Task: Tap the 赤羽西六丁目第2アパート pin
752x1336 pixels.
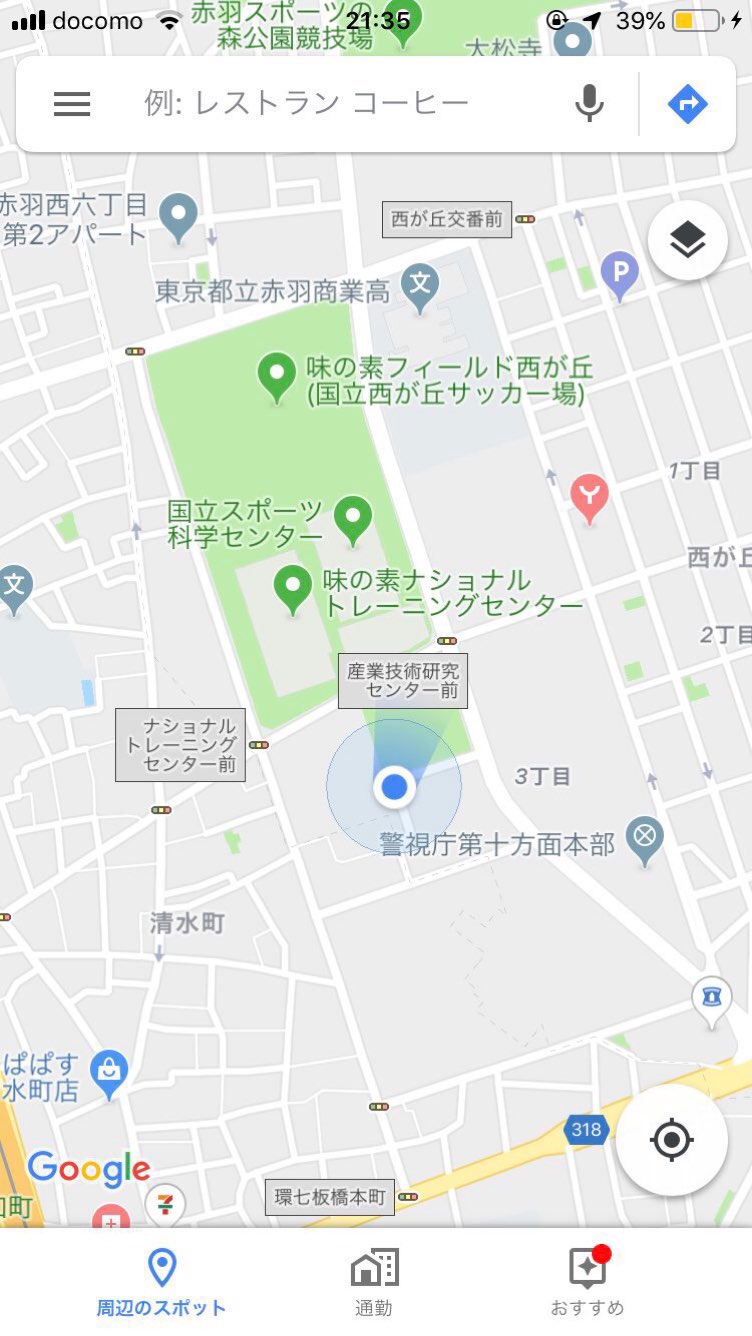Action: pos(179,217)
